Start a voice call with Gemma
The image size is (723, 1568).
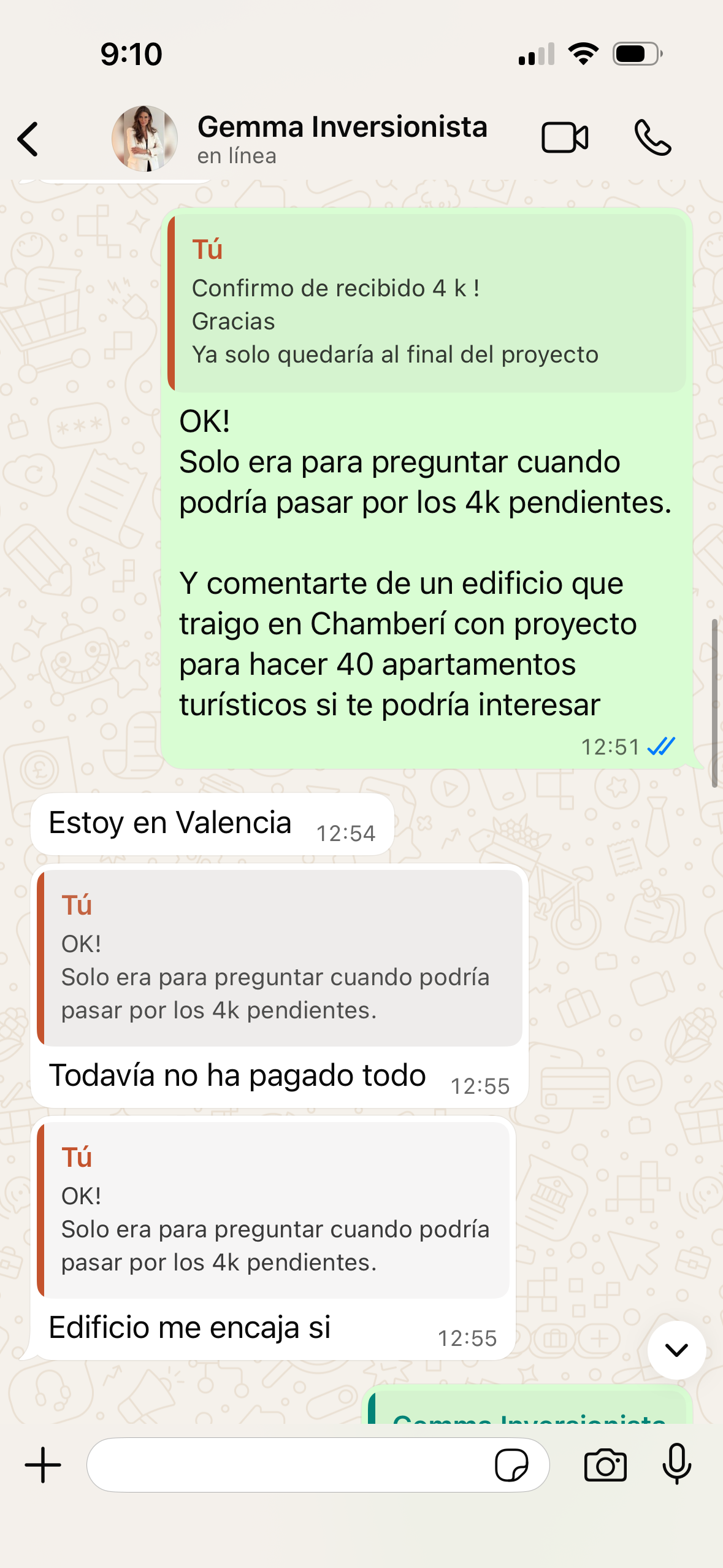pyautogui.click(x=652, y=137)
